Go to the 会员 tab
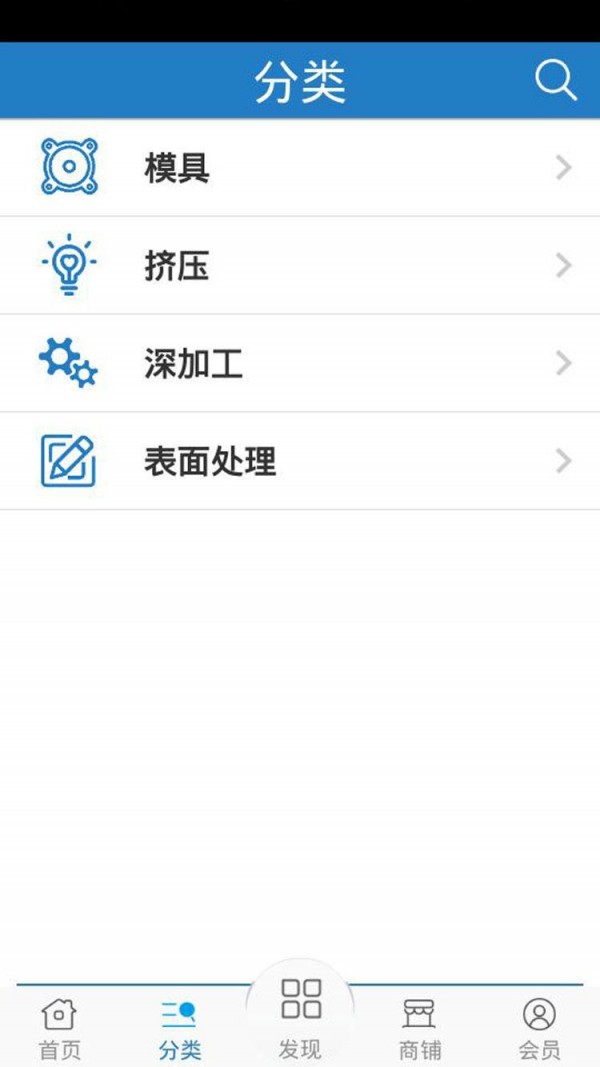The width and height of the screenshot is (600, 1067). pyautogui.click(x=539, y=1028)
